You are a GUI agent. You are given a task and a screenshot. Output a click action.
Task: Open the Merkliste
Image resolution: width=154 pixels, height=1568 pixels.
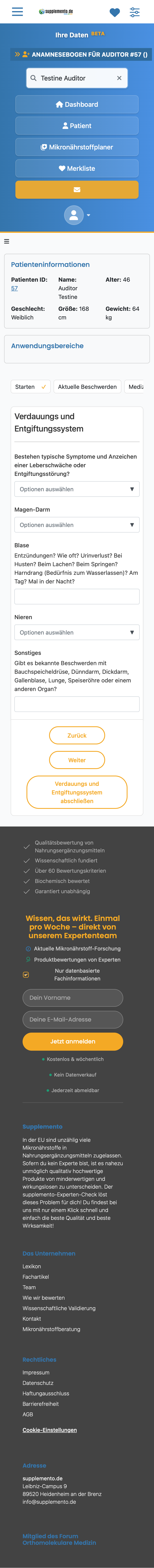(x=77, y=168)
